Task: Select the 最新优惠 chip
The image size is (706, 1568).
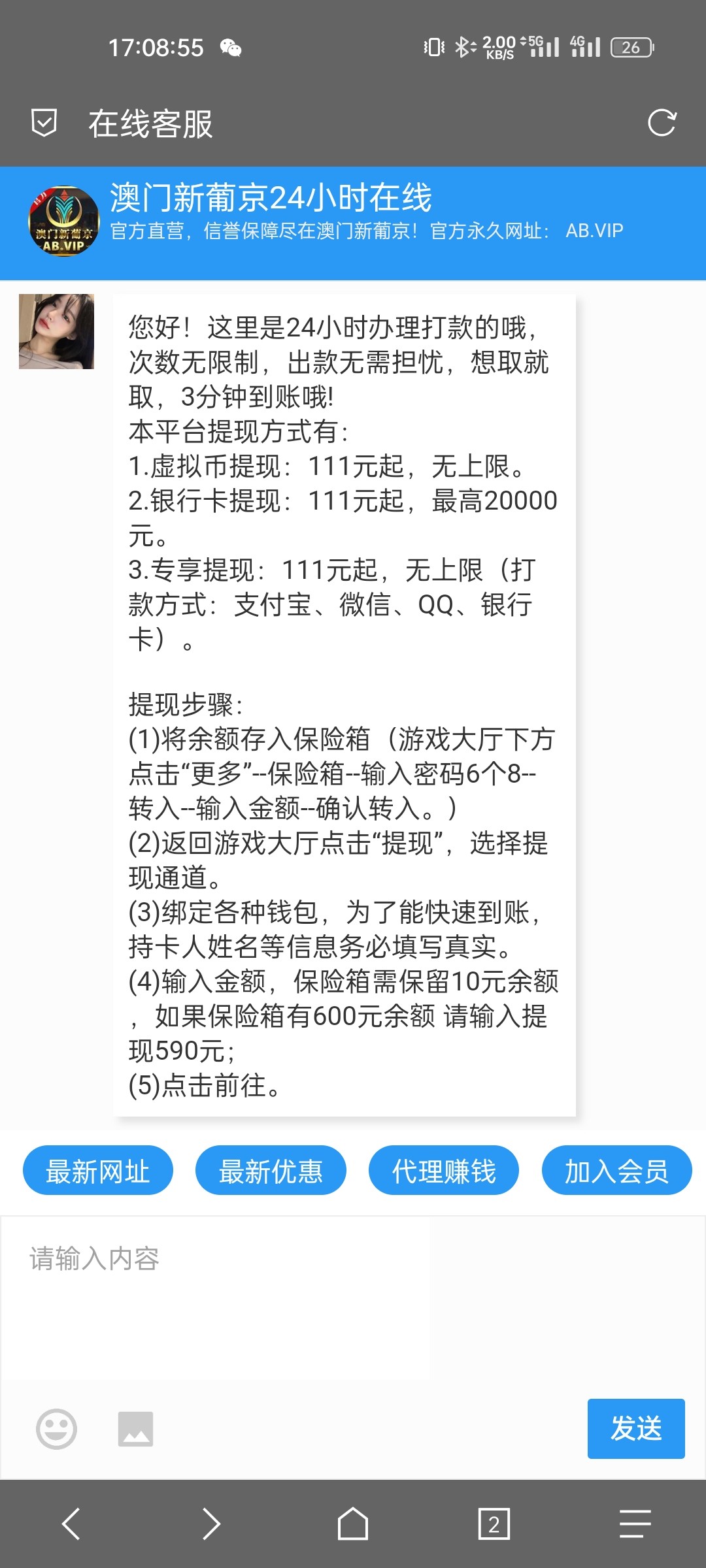Action: 271,1171
